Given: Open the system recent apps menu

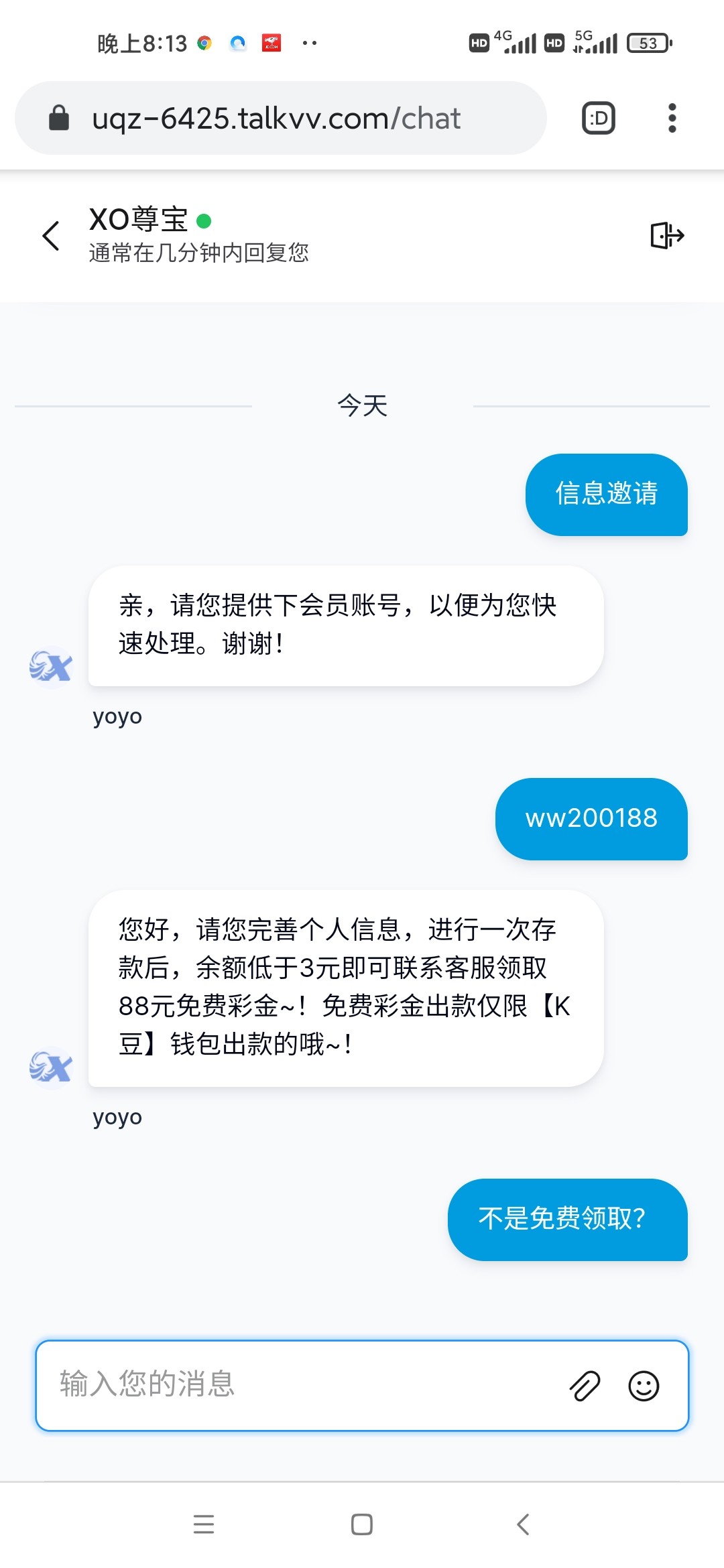Looking at the screenshot, I should pos(204,1524).
